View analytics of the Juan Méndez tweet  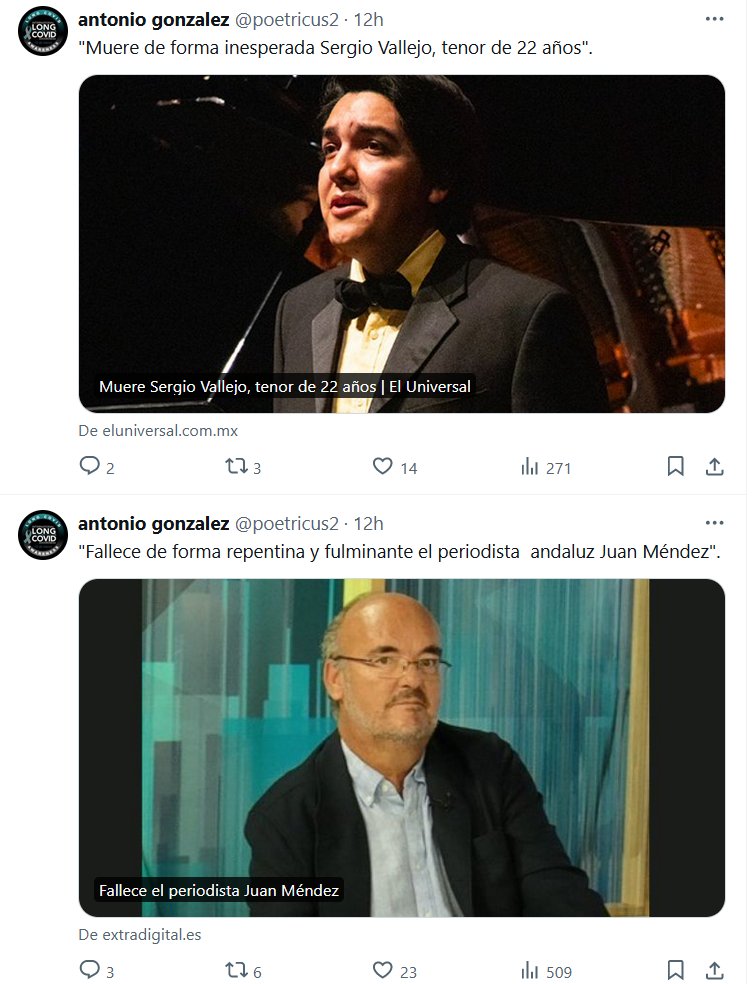click(x=530, y=970)
